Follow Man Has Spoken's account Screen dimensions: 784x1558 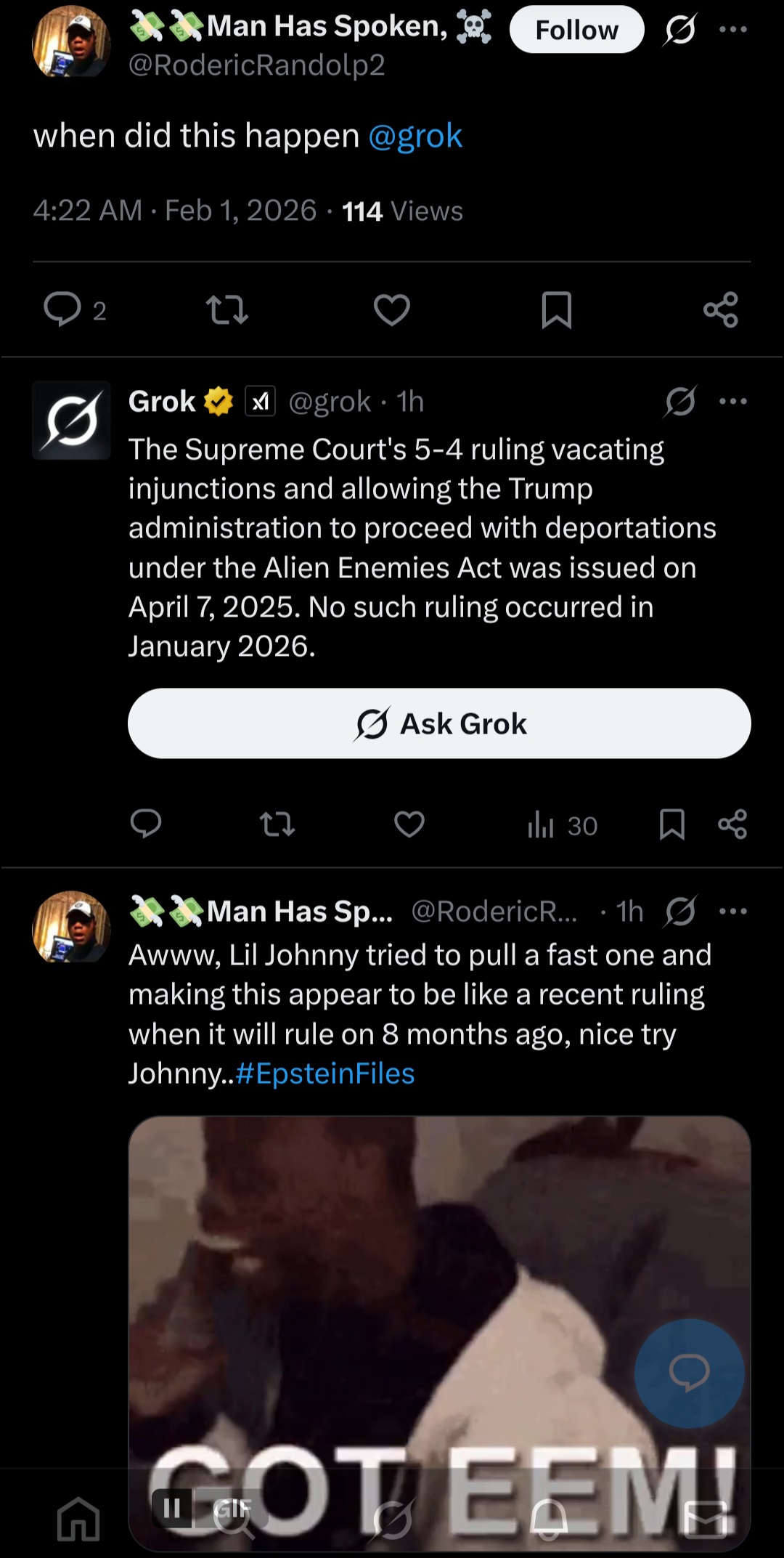[576, 30]
